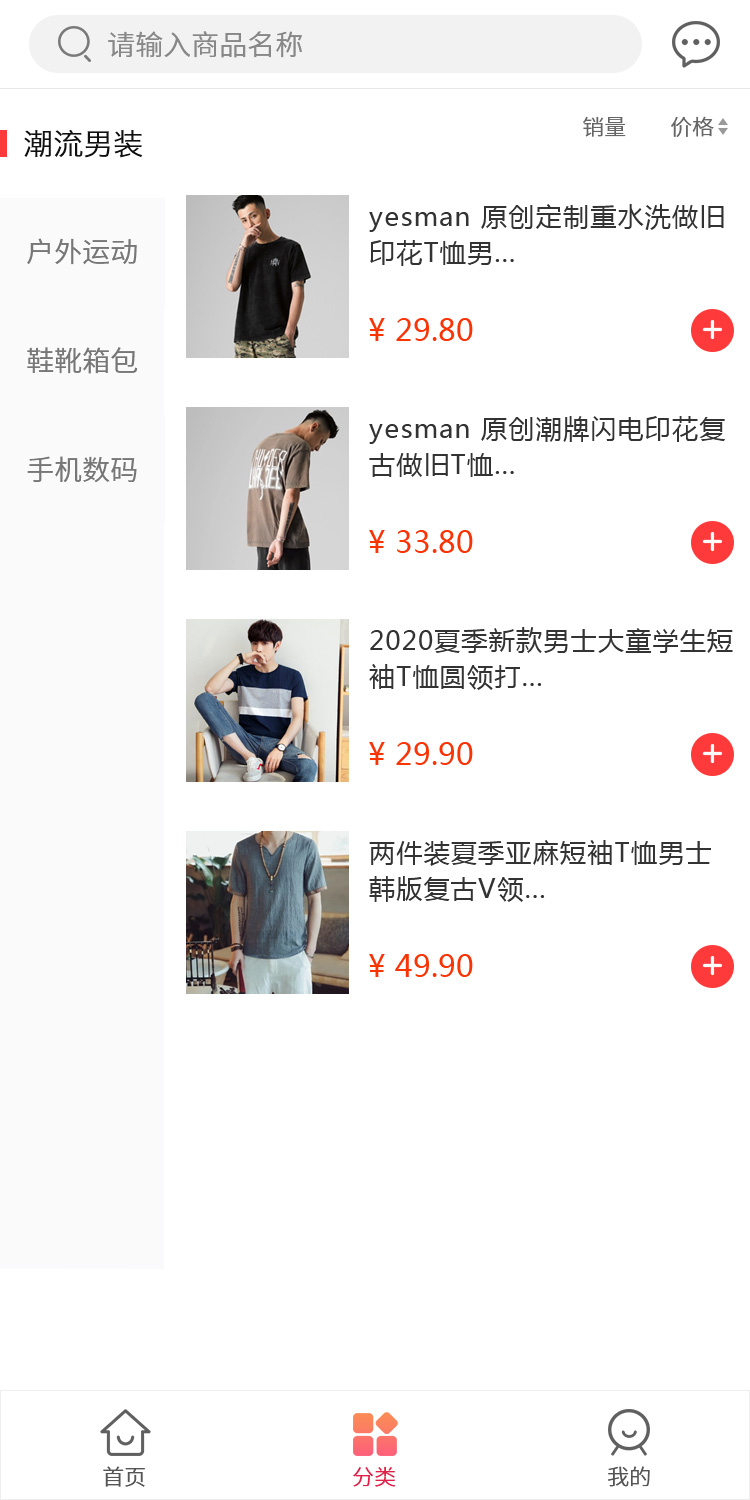Switch to the 我的 tab

(x=629, y=1447)
